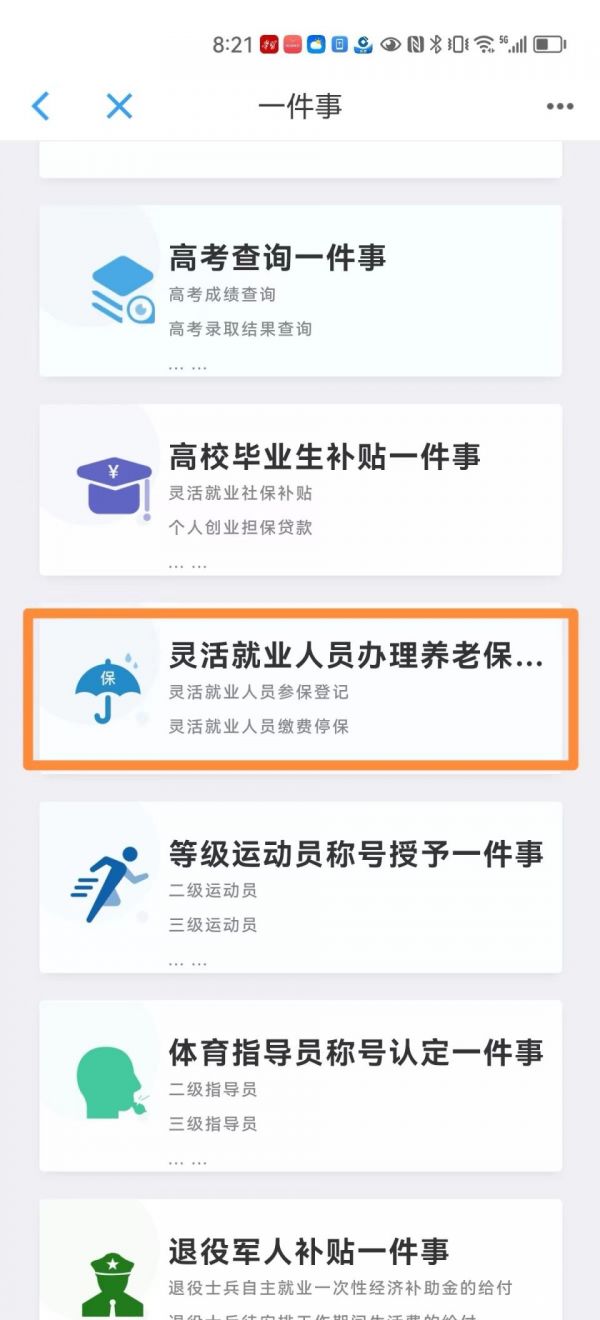
Task: Tap the 退役军人补贴一件事 card
Action: coord(300,1260)
